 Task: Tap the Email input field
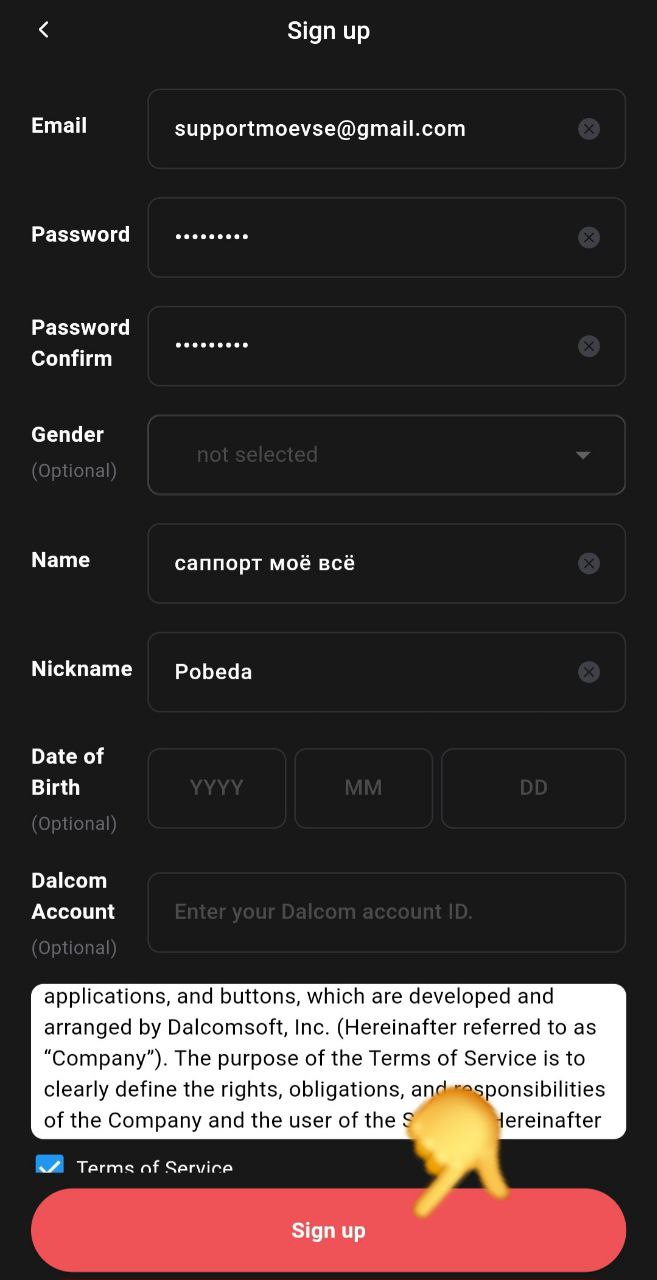(x=360, y=129)
